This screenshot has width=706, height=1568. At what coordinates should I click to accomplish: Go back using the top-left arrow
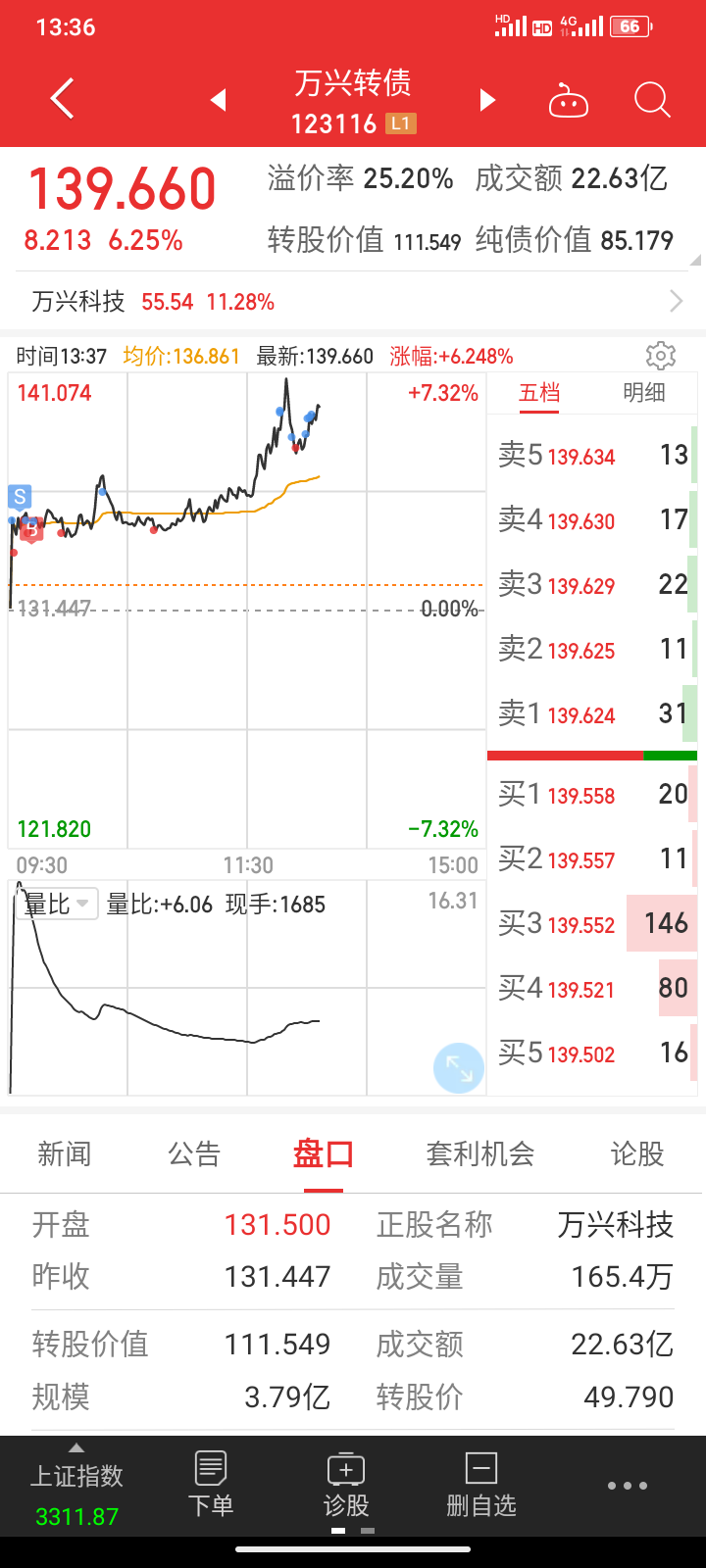coord(62,99)
